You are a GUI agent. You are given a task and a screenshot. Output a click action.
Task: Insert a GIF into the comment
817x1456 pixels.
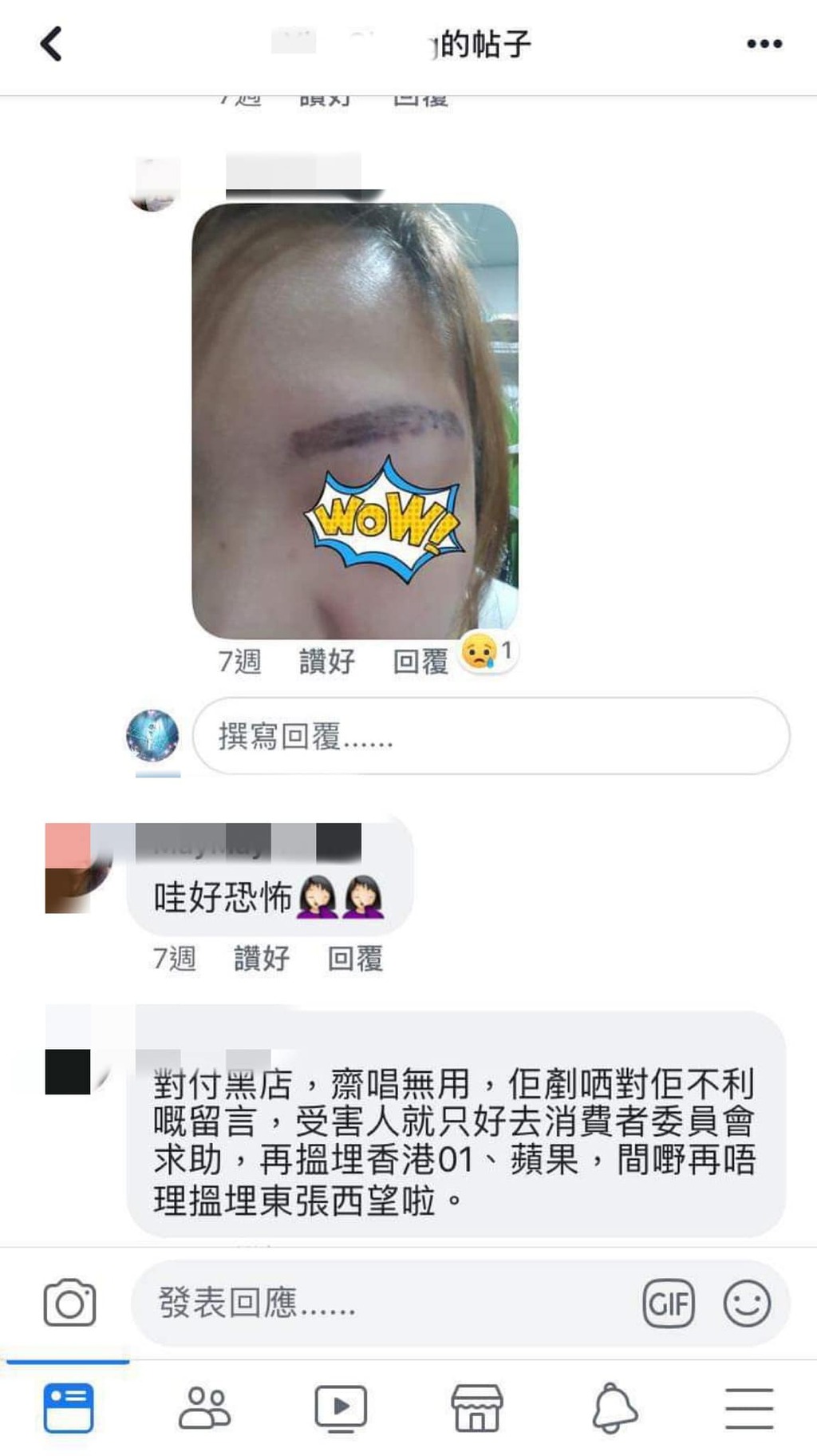point(669,1304)
